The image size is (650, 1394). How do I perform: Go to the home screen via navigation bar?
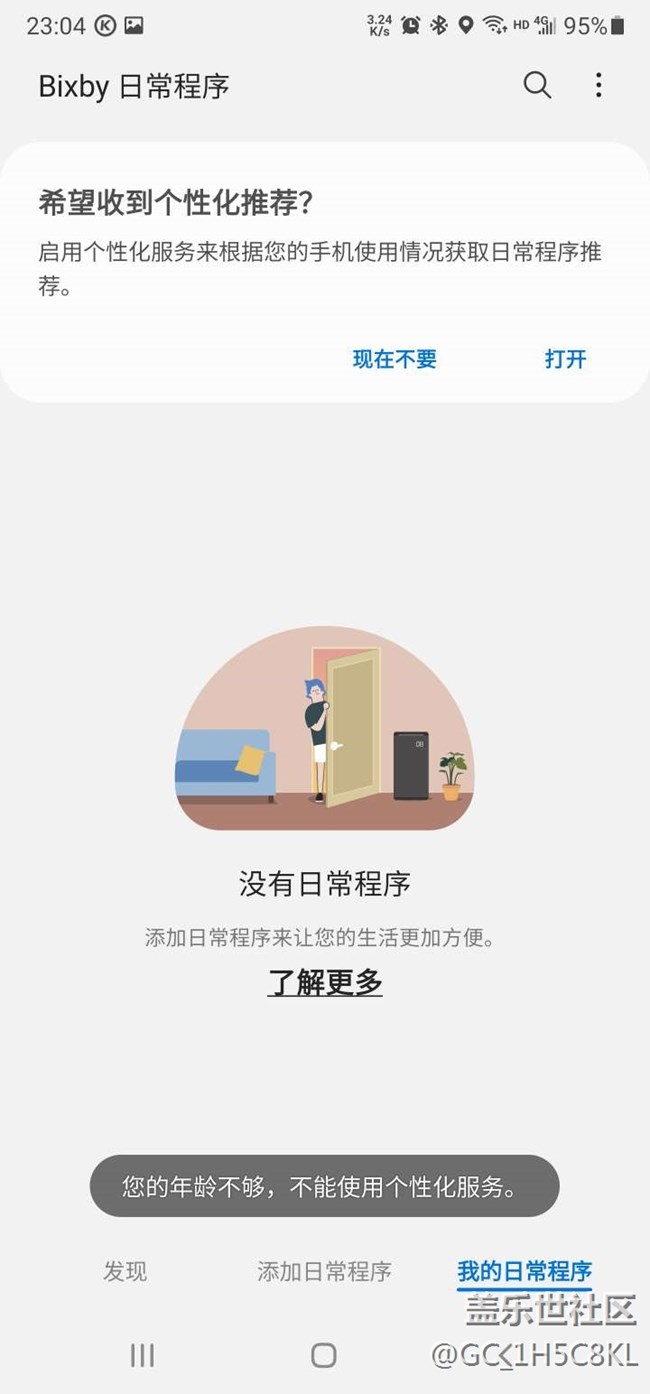[324, 1355]
